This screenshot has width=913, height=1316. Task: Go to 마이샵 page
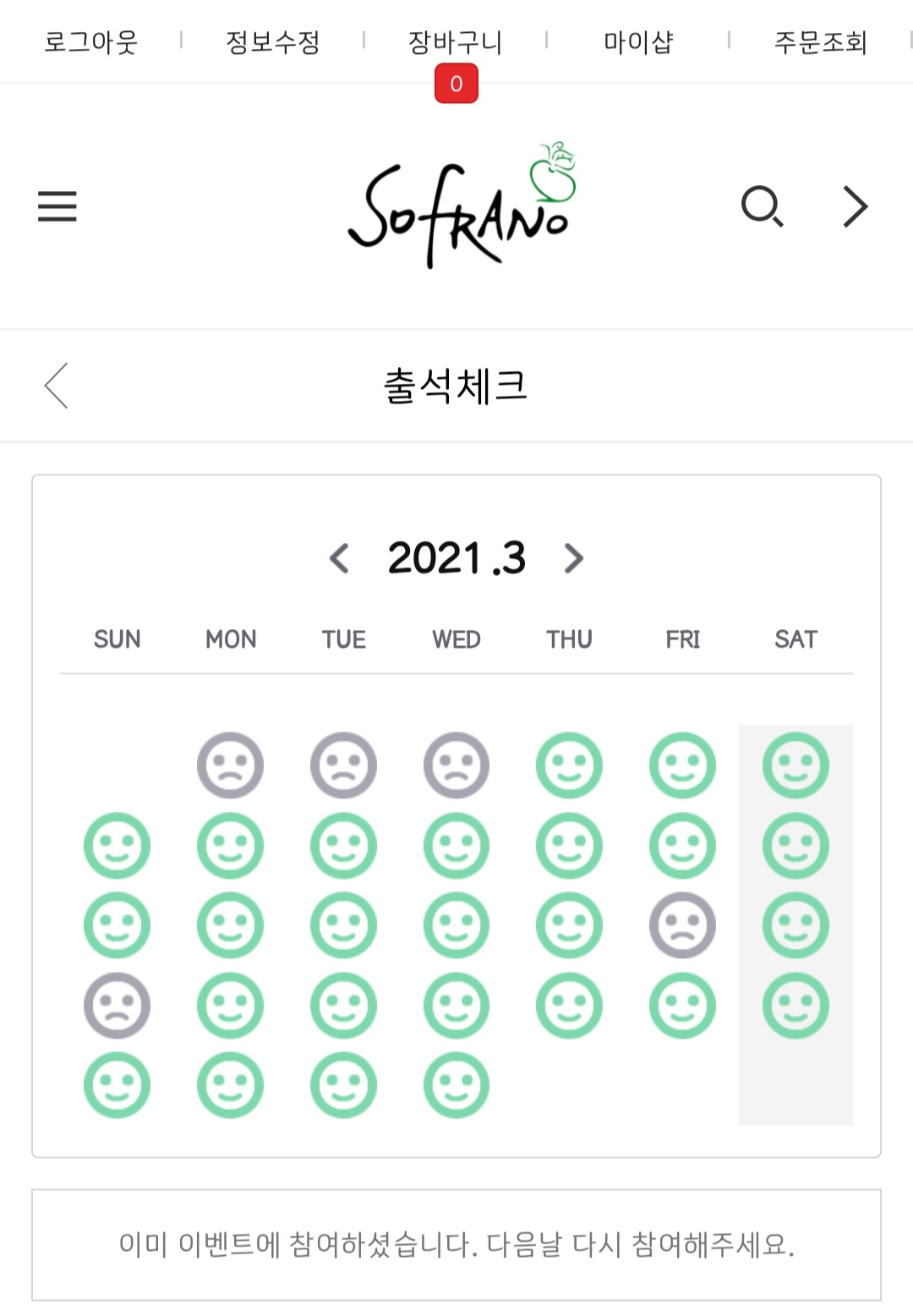tap(638, 41)
